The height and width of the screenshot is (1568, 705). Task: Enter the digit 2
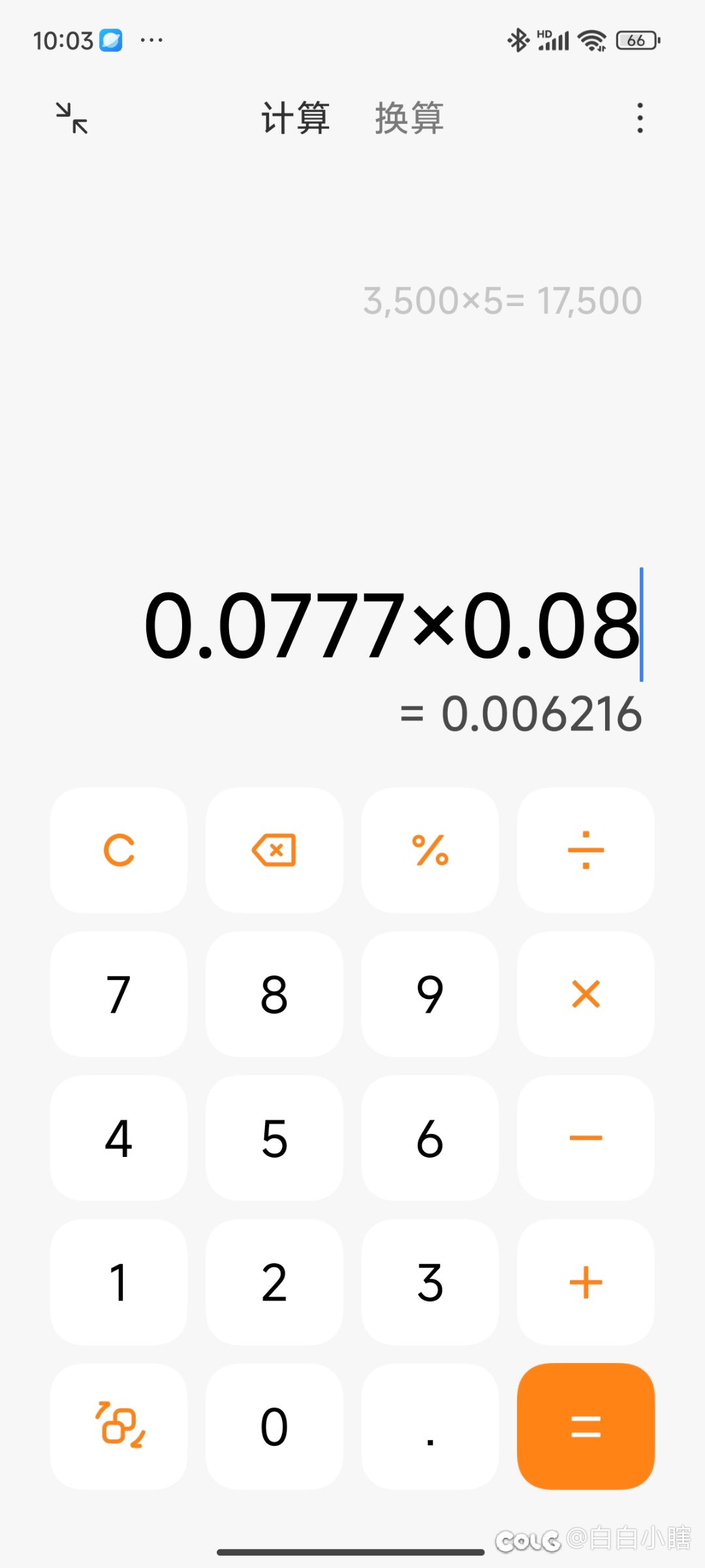tap(274, 1282)
